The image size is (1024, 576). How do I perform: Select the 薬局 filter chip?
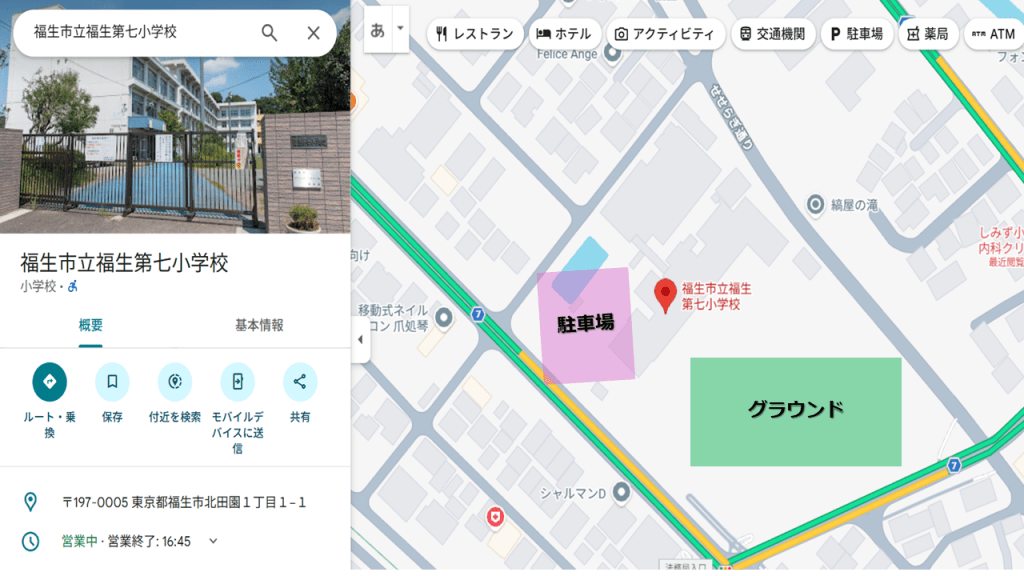tap(927, 33)
